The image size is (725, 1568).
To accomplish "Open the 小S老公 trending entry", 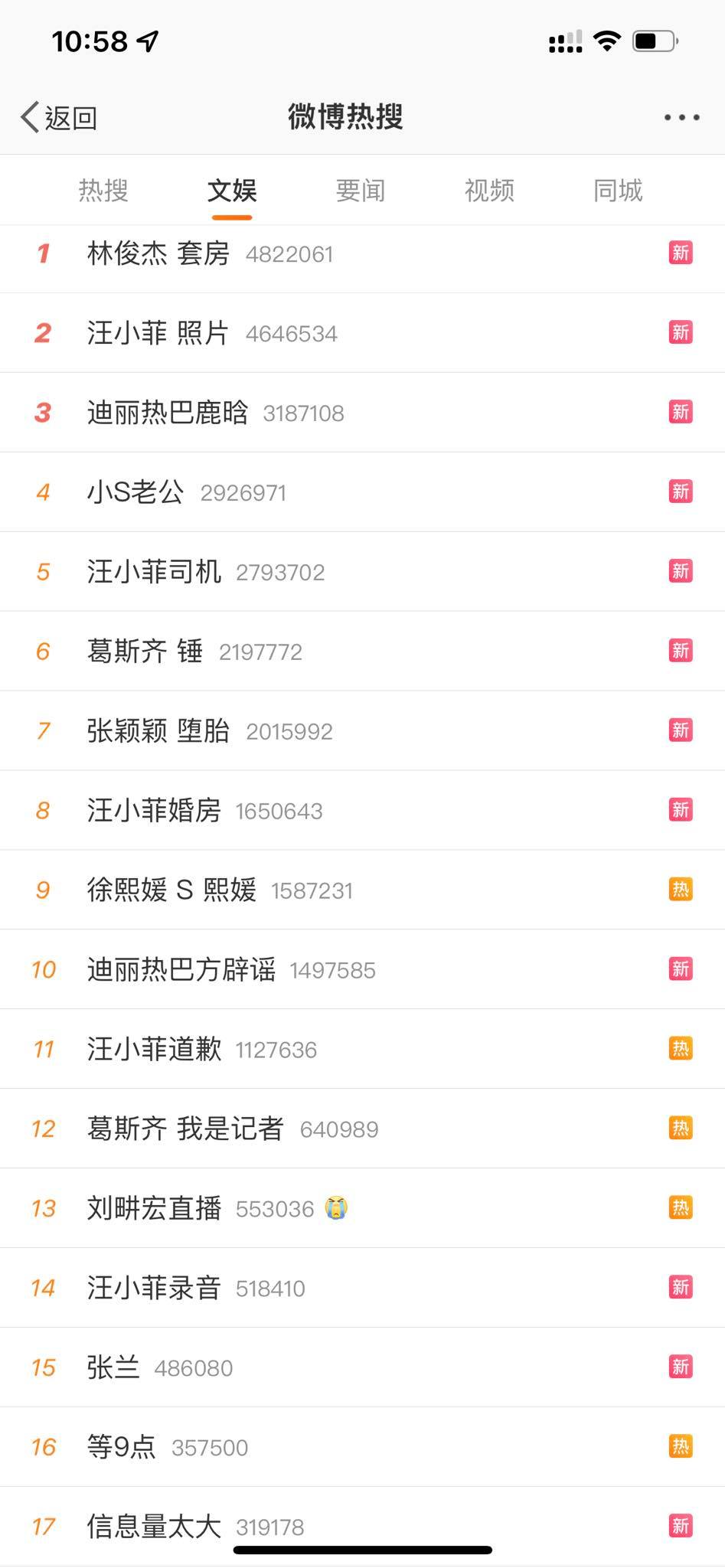I will pos(136,492).
